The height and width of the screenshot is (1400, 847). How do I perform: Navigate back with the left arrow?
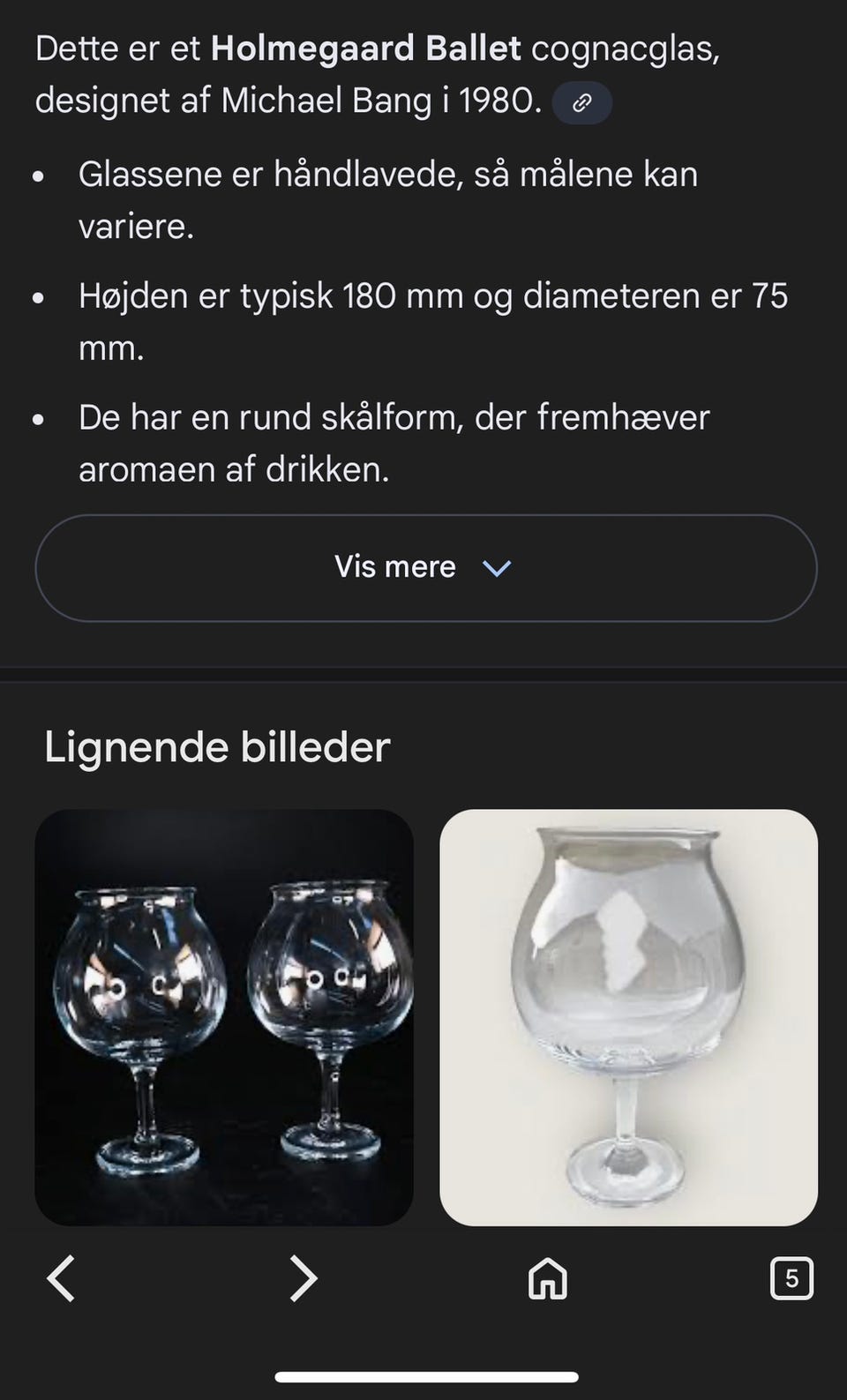tap(60, 1277)
